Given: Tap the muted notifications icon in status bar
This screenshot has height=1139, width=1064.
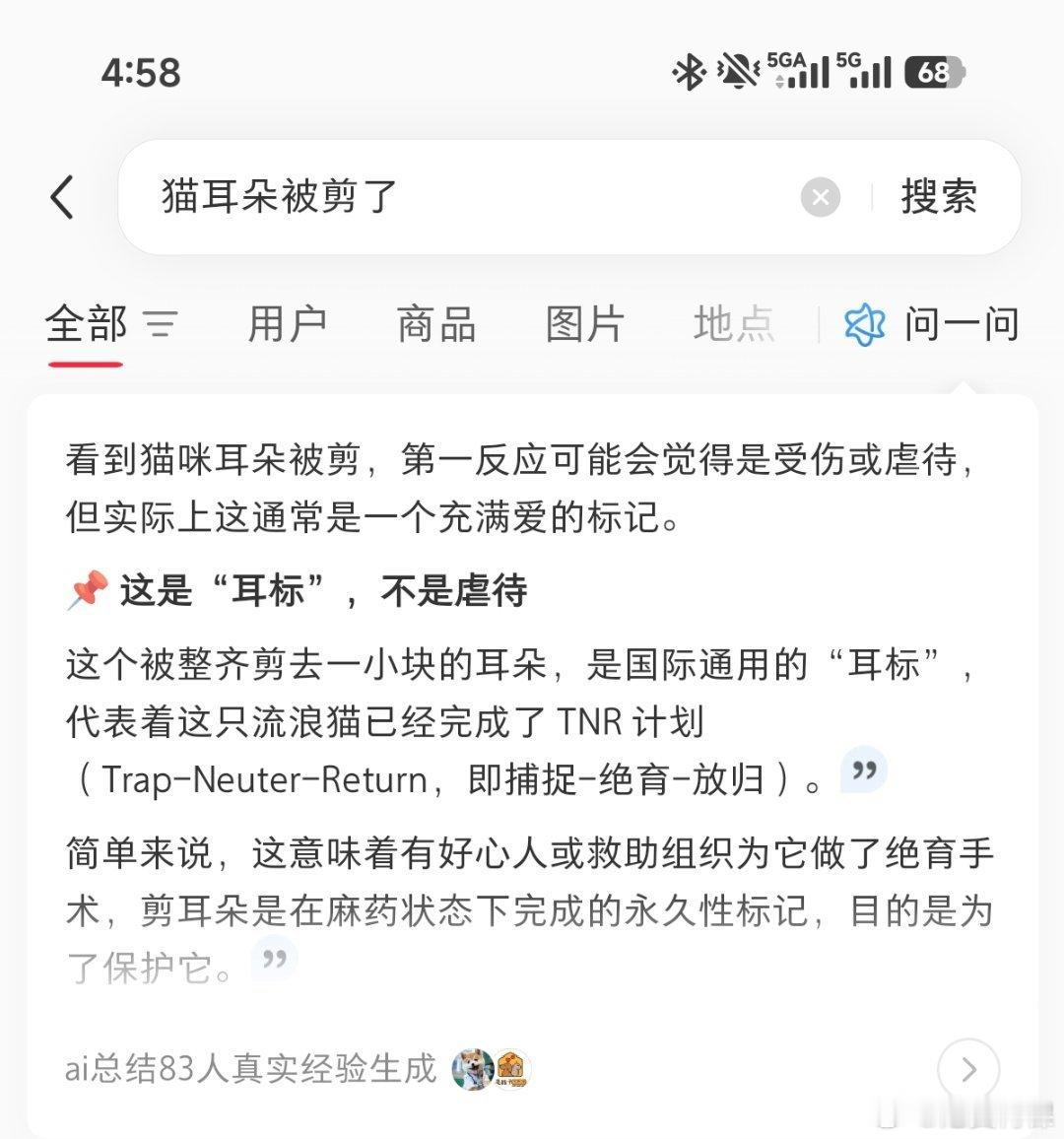Looking at the screenshot, I should coord(735,71).
